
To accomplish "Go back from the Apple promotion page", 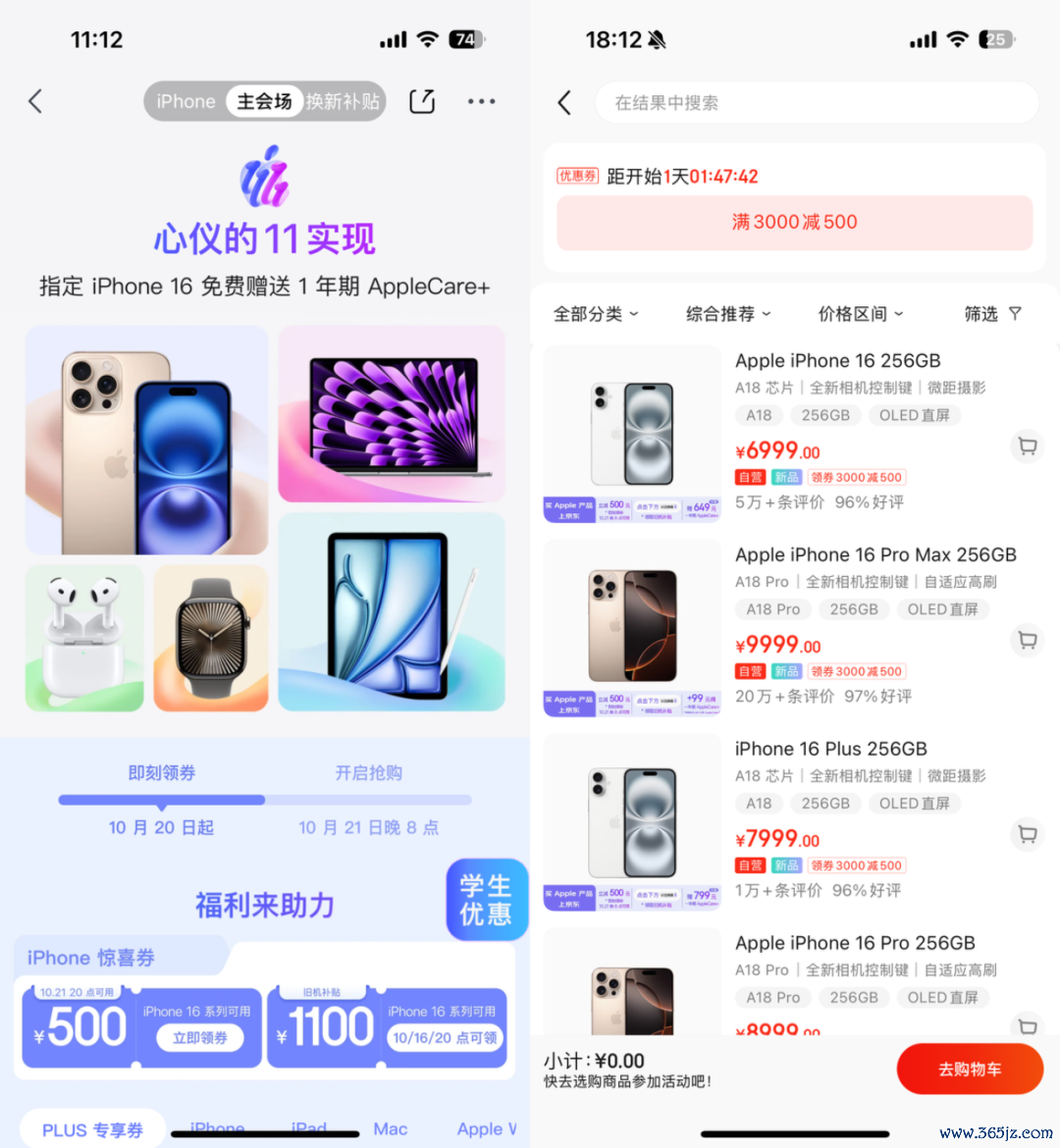I will [x=35, y=101].
